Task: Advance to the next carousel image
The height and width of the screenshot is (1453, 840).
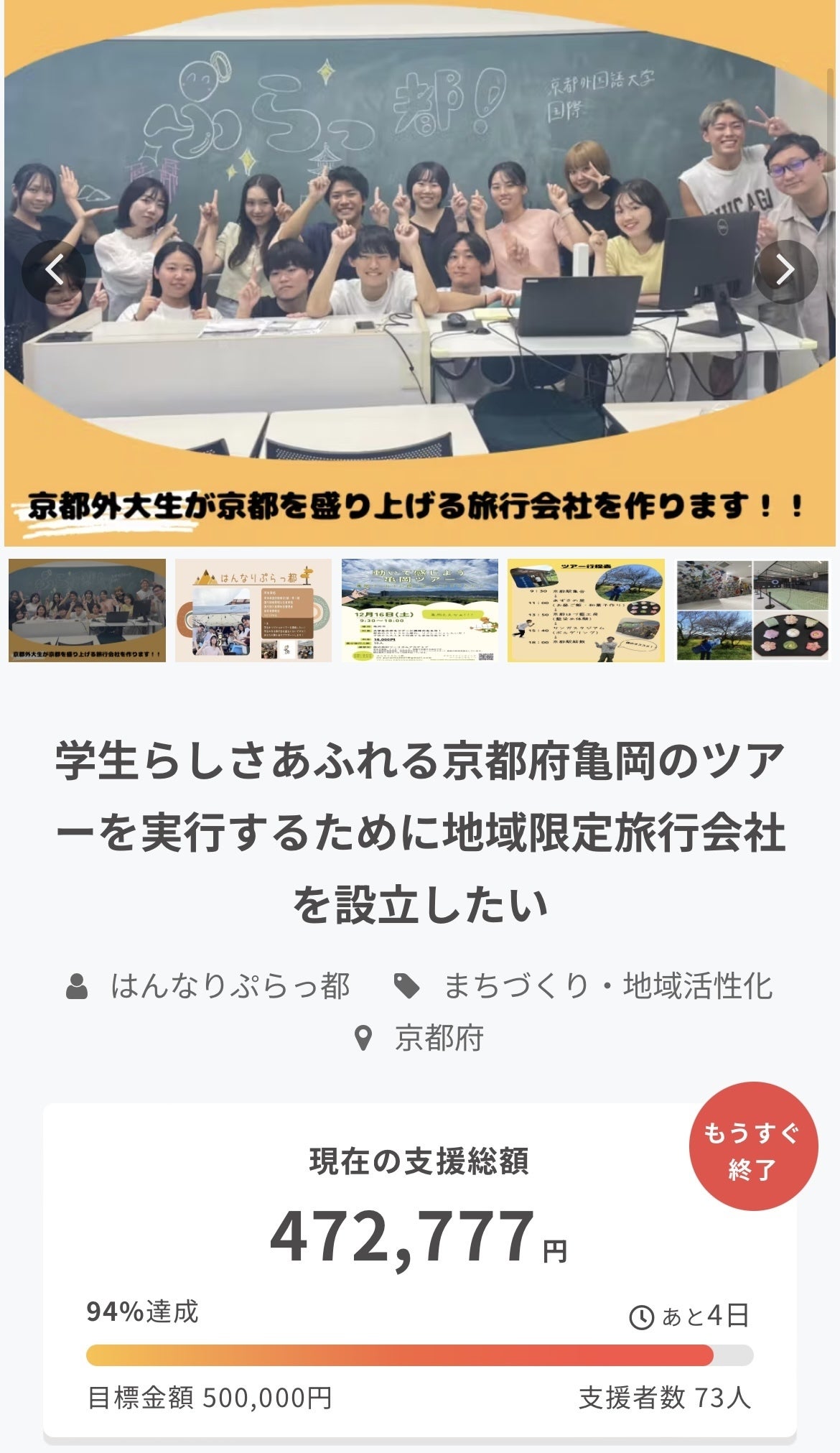Action: pyautogui.click(x=785, y=271)
